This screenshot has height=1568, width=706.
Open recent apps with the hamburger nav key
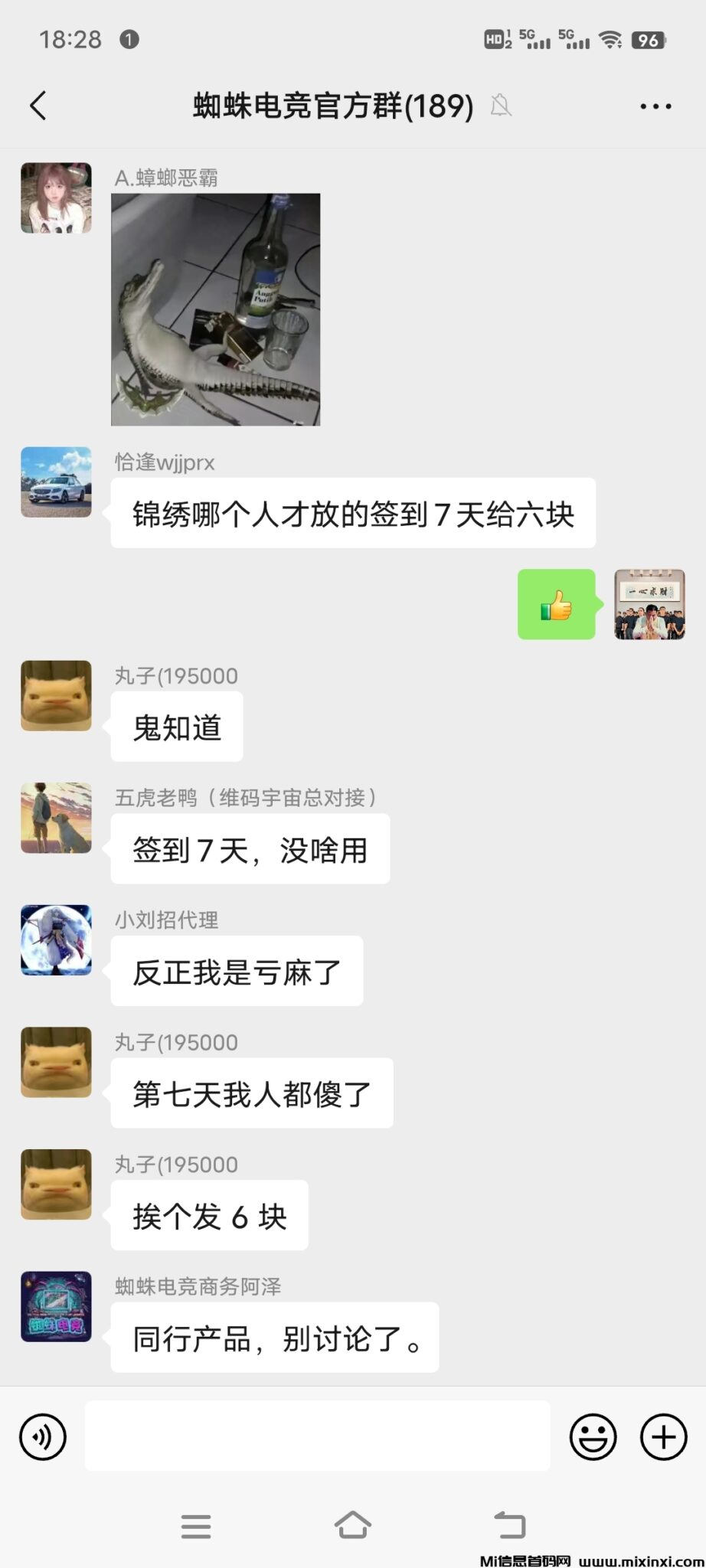196,1526
